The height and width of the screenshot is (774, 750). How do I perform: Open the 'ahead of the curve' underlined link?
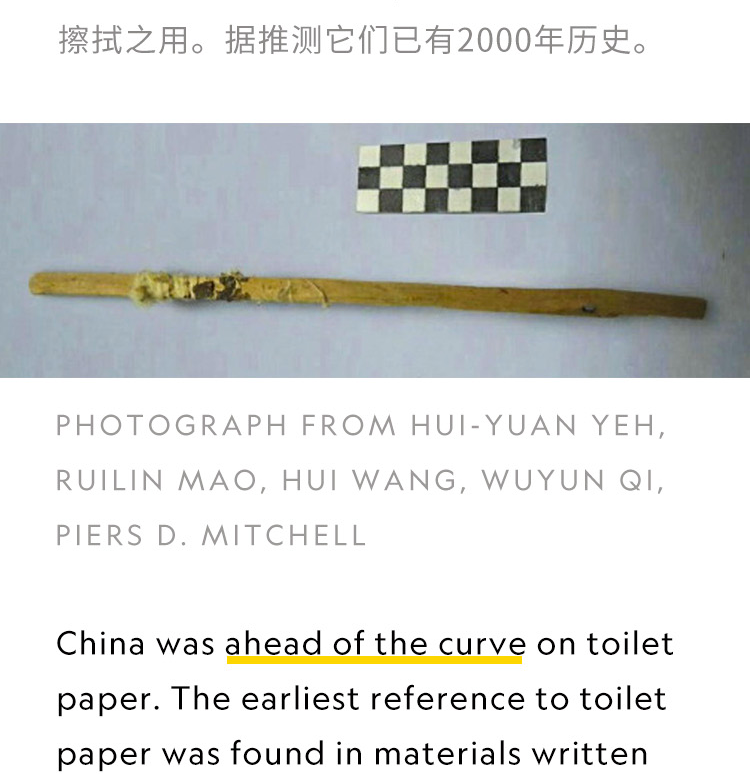point(375,643)
